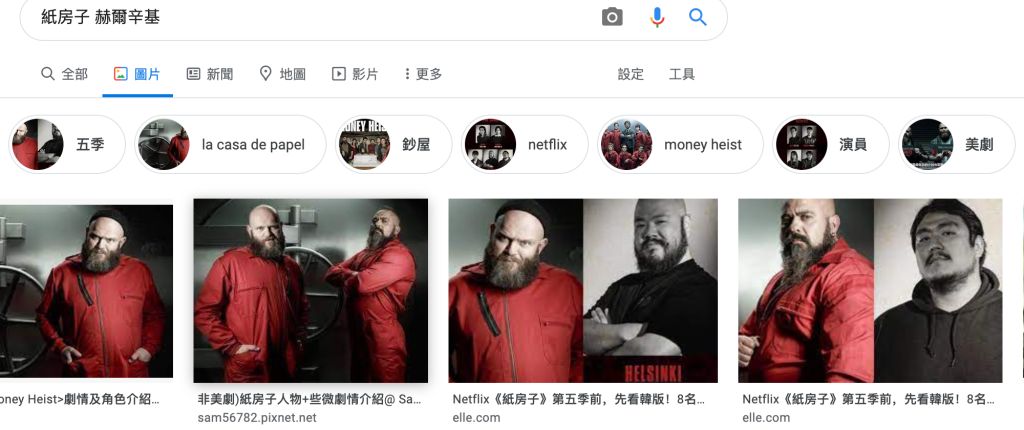Viewport: 1024px width, 430px height.
Task: Switch to the 影片 tab
Action: [x=355, y=74]
